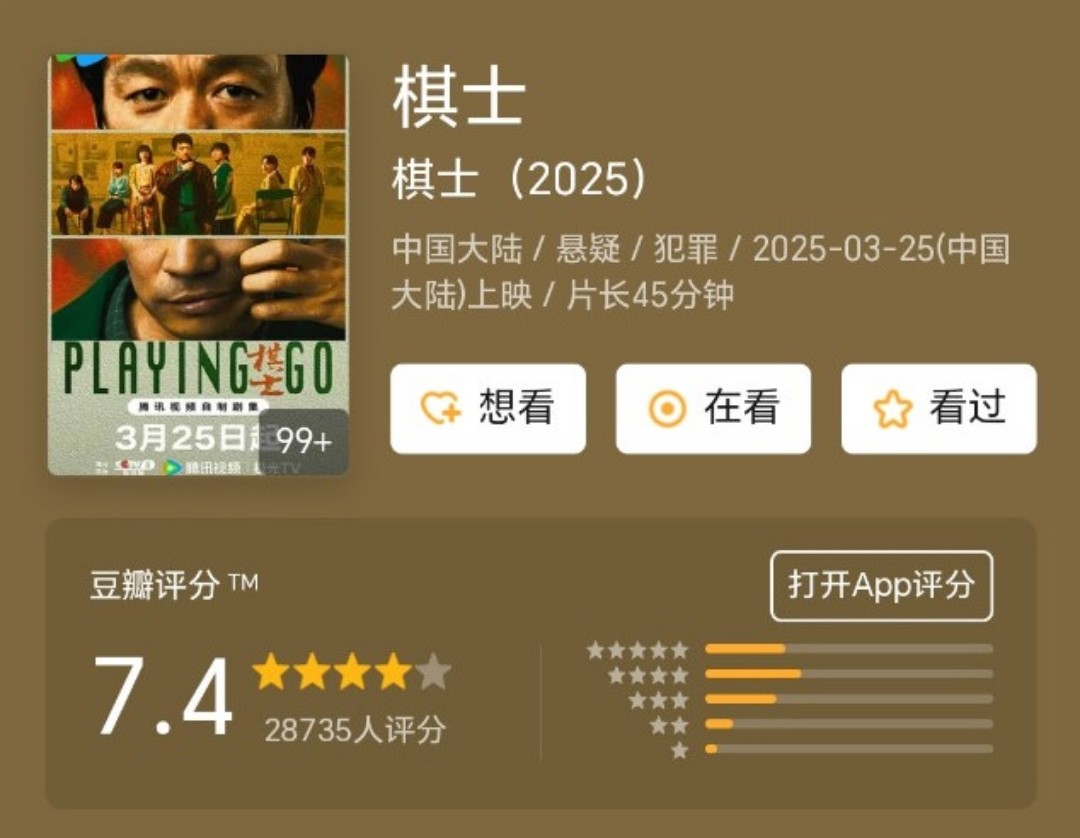The width and height of the screenshot is (1080, 838).
Task: Open the 棋士 poster photo gallery
Action: tap(198, 265)
